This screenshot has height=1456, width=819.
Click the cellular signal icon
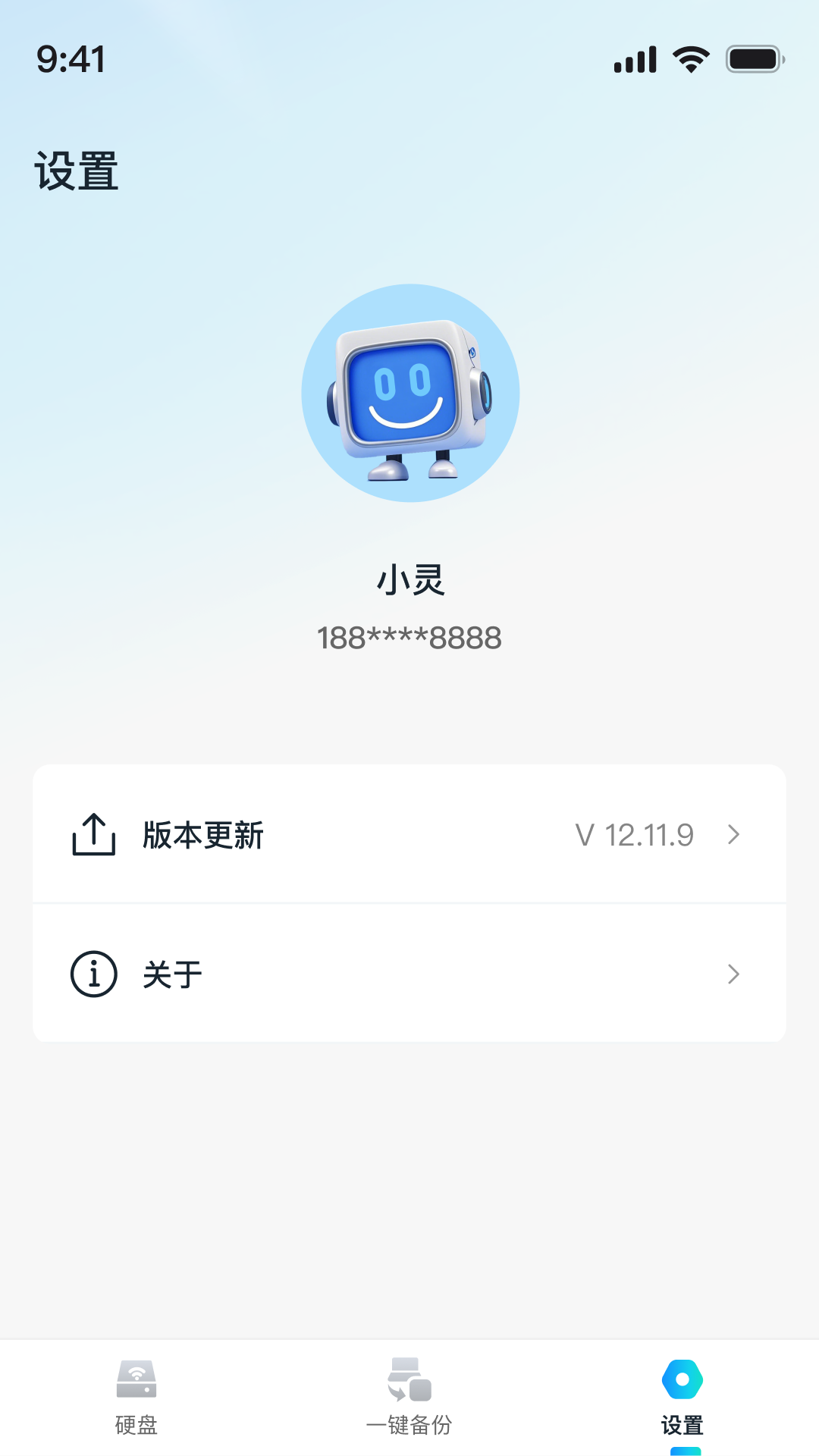(635, 59)
